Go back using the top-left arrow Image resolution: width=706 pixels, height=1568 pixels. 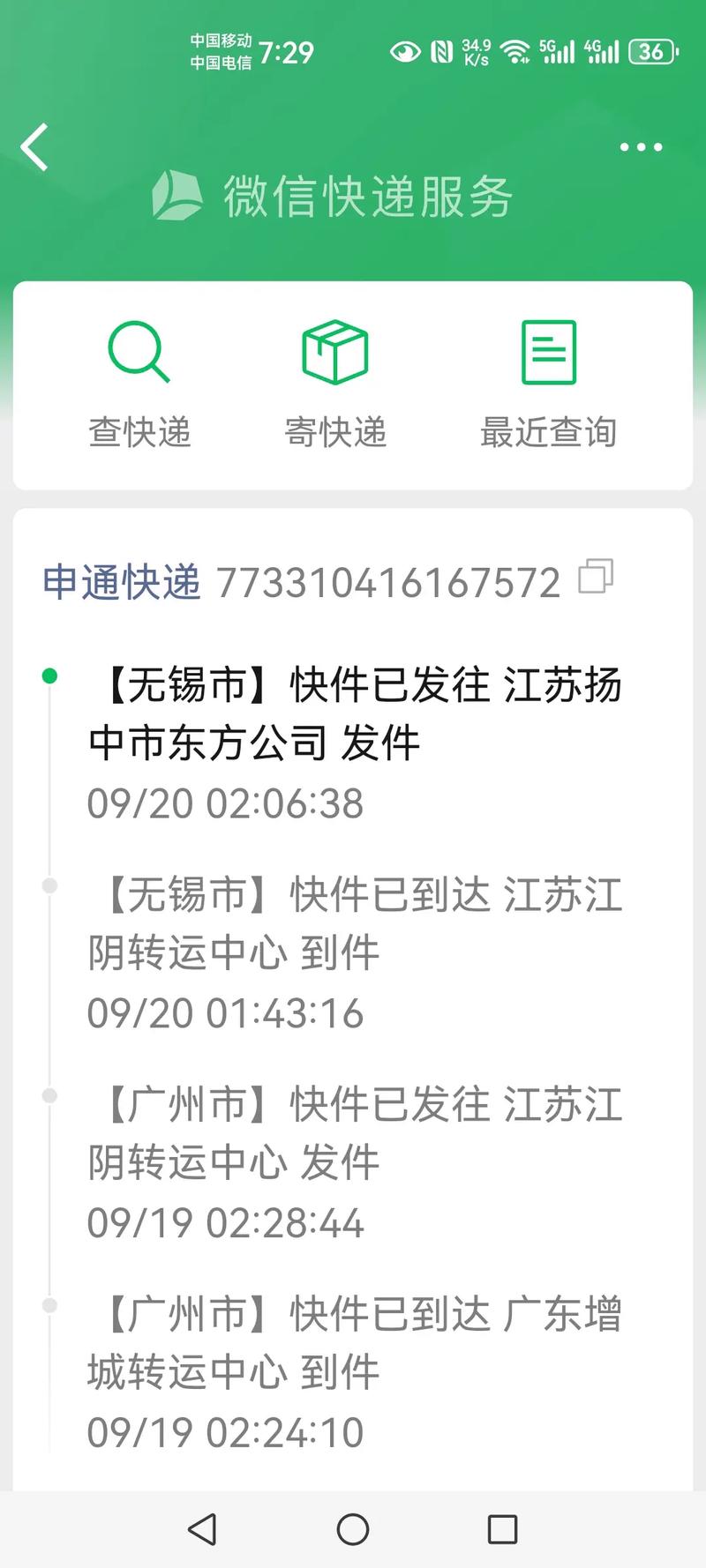35,146
